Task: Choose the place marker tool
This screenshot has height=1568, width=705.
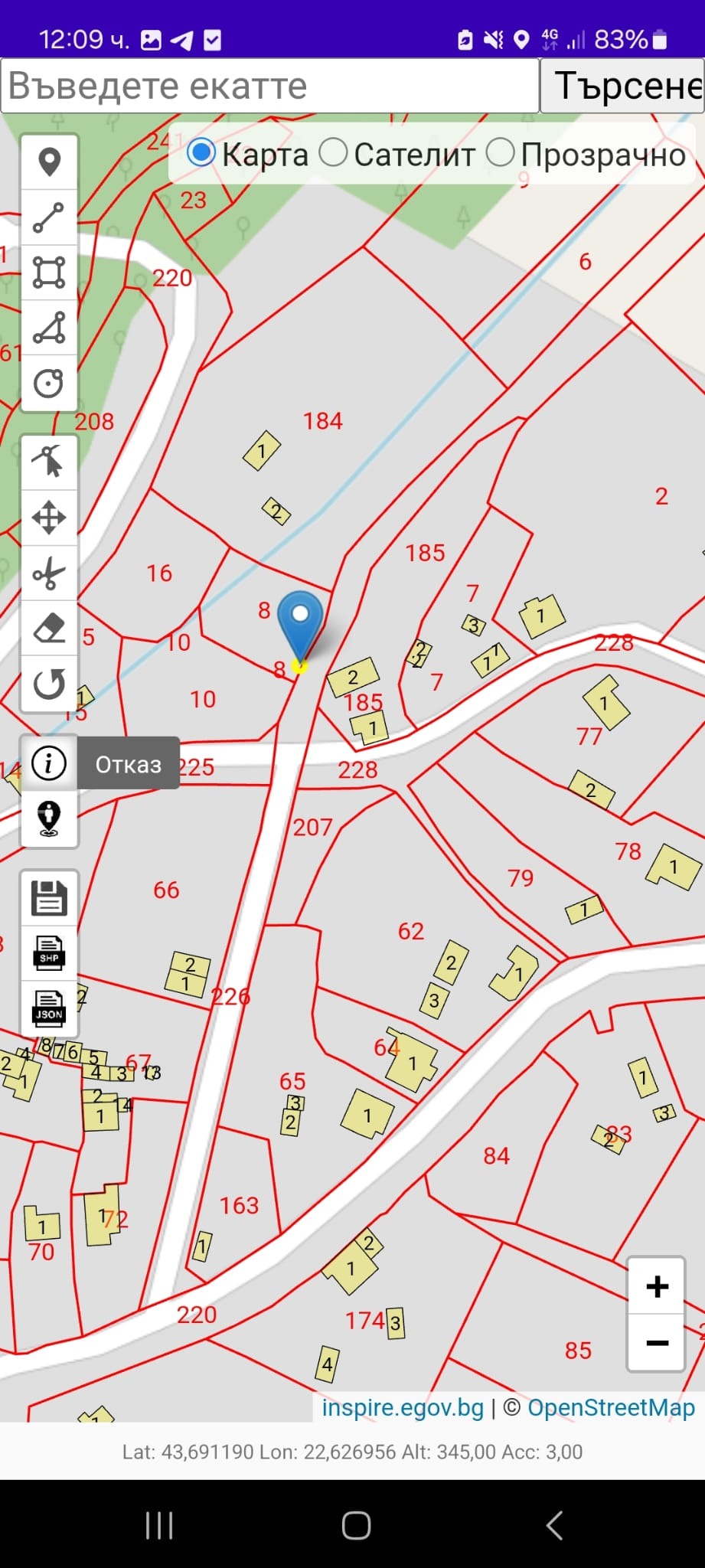Action: (x=49, y=162)
